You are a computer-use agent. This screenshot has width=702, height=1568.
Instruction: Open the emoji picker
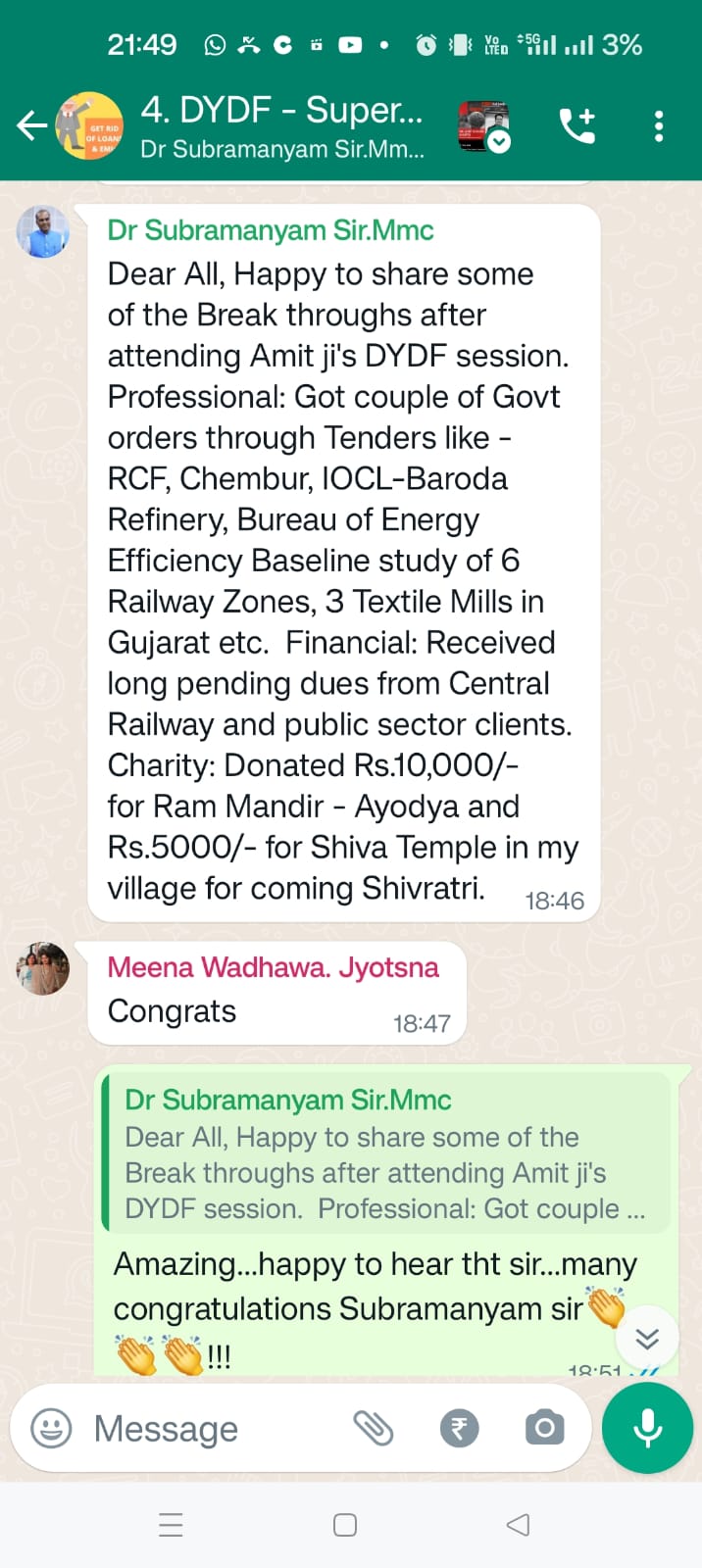pos(51,1428)
